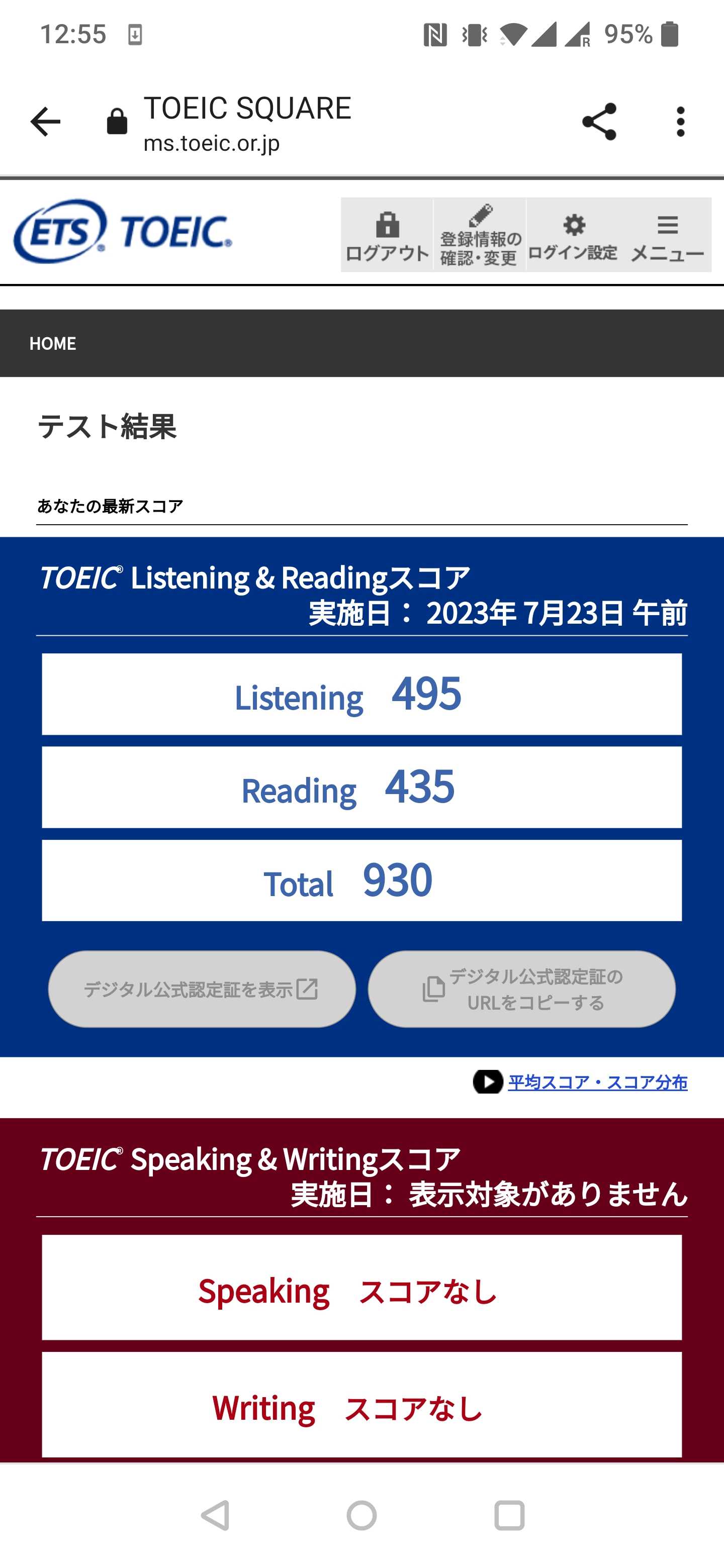The height and width of the screenshot is (1568, 724).
Task: Go back from the TOEIC SQUARE page
Action: pos(46,122)
